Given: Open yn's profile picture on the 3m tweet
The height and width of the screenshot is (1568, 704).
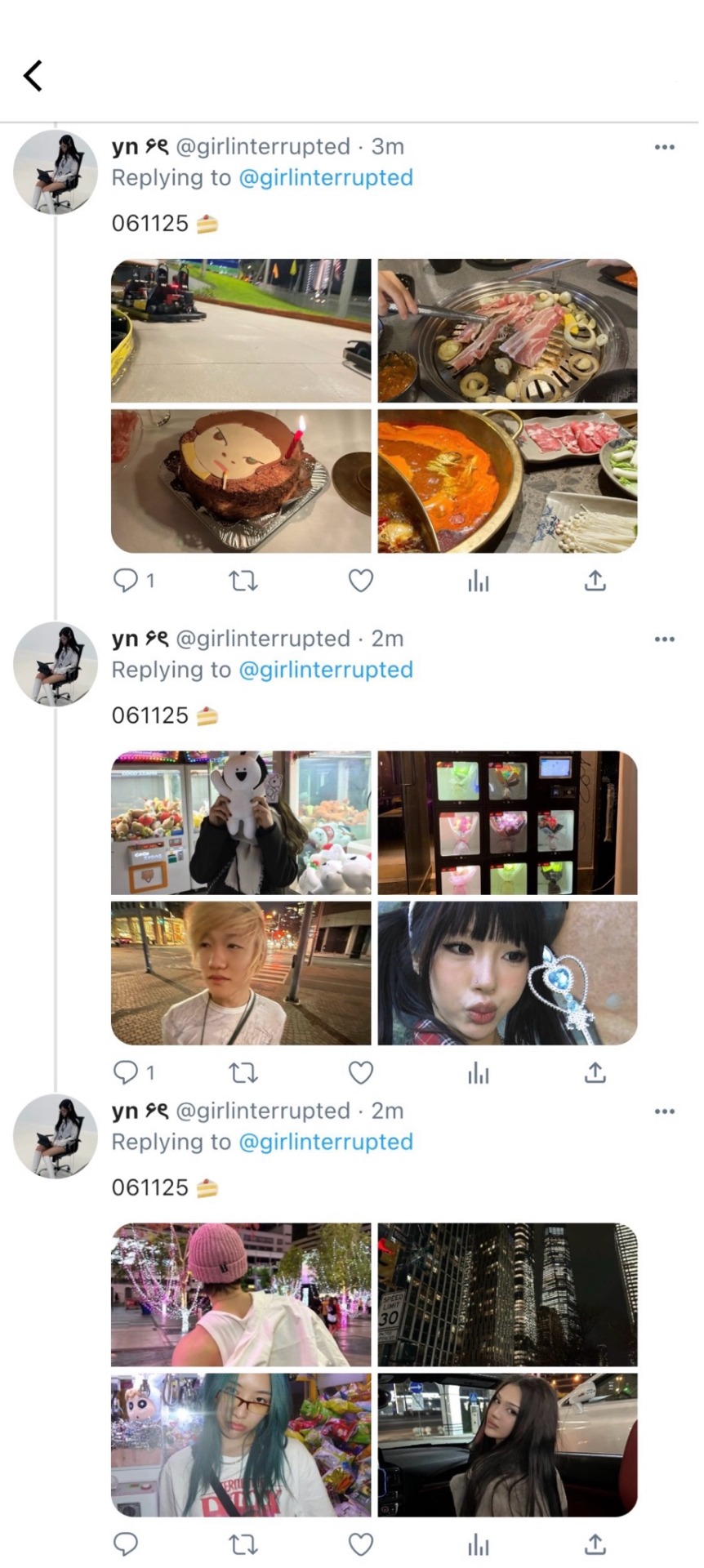Looking at the screenshot, I should tap(56, 172).
